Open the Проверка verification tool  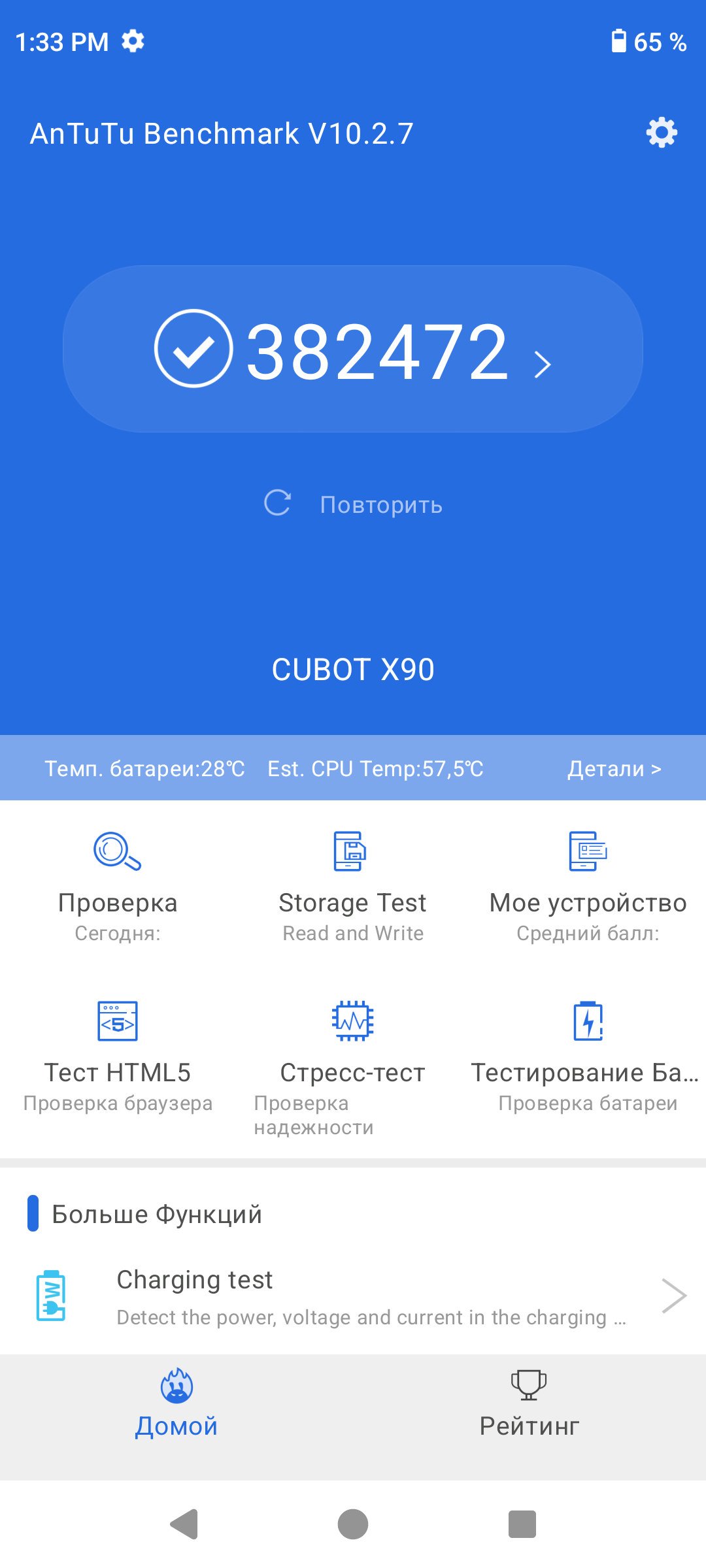[x=118, y=887]
